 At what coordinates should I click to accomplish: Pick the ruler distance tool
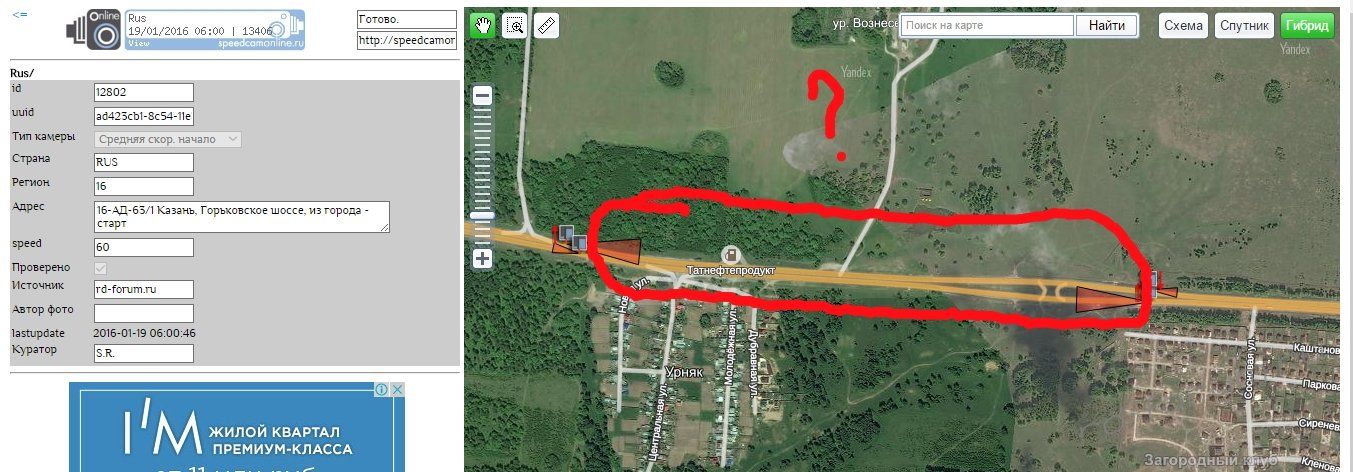click(545, 25)
